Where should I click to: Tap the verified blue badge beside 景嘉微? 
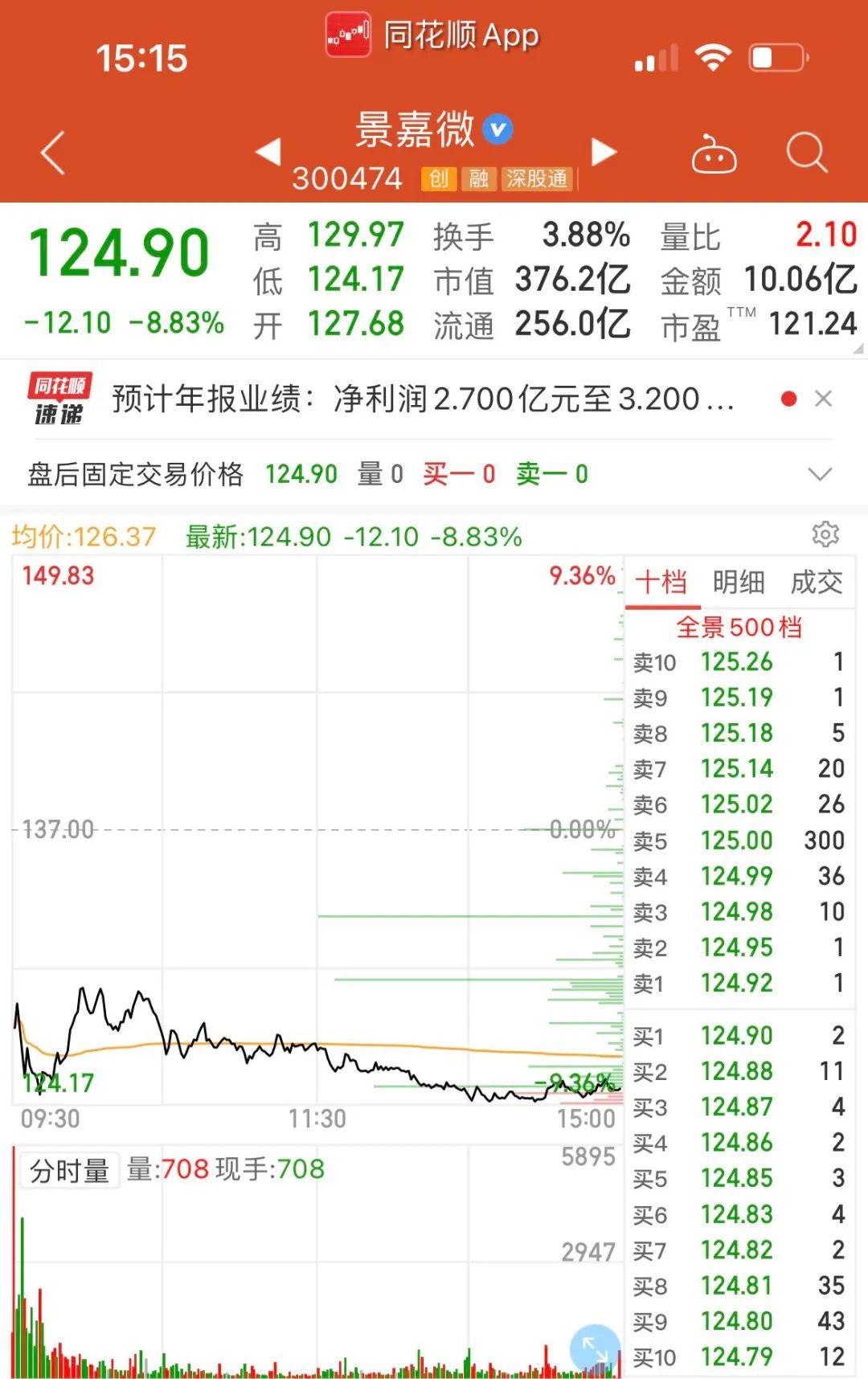(499, 129)
